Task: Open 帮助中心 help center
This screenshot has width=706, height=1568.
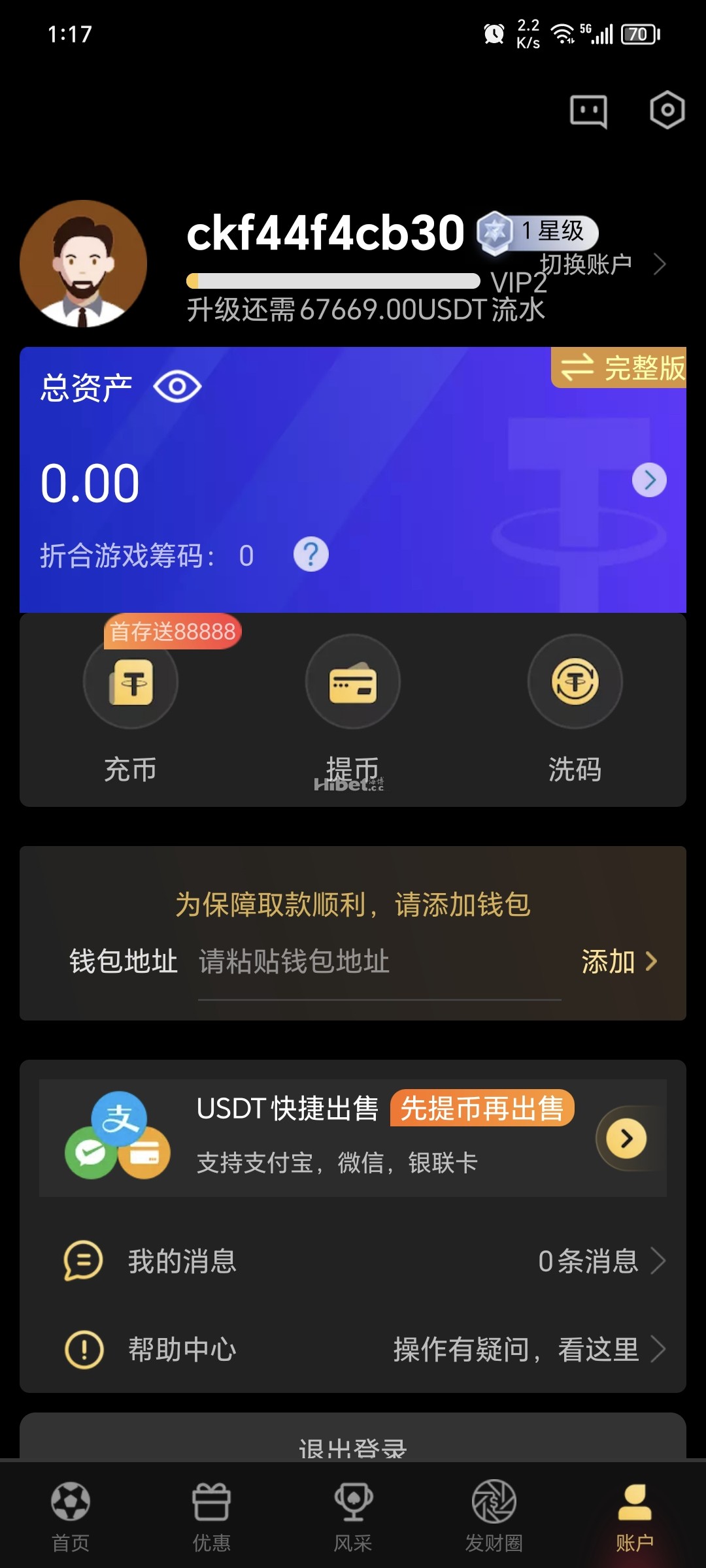Action: (x=353, y=1349)
